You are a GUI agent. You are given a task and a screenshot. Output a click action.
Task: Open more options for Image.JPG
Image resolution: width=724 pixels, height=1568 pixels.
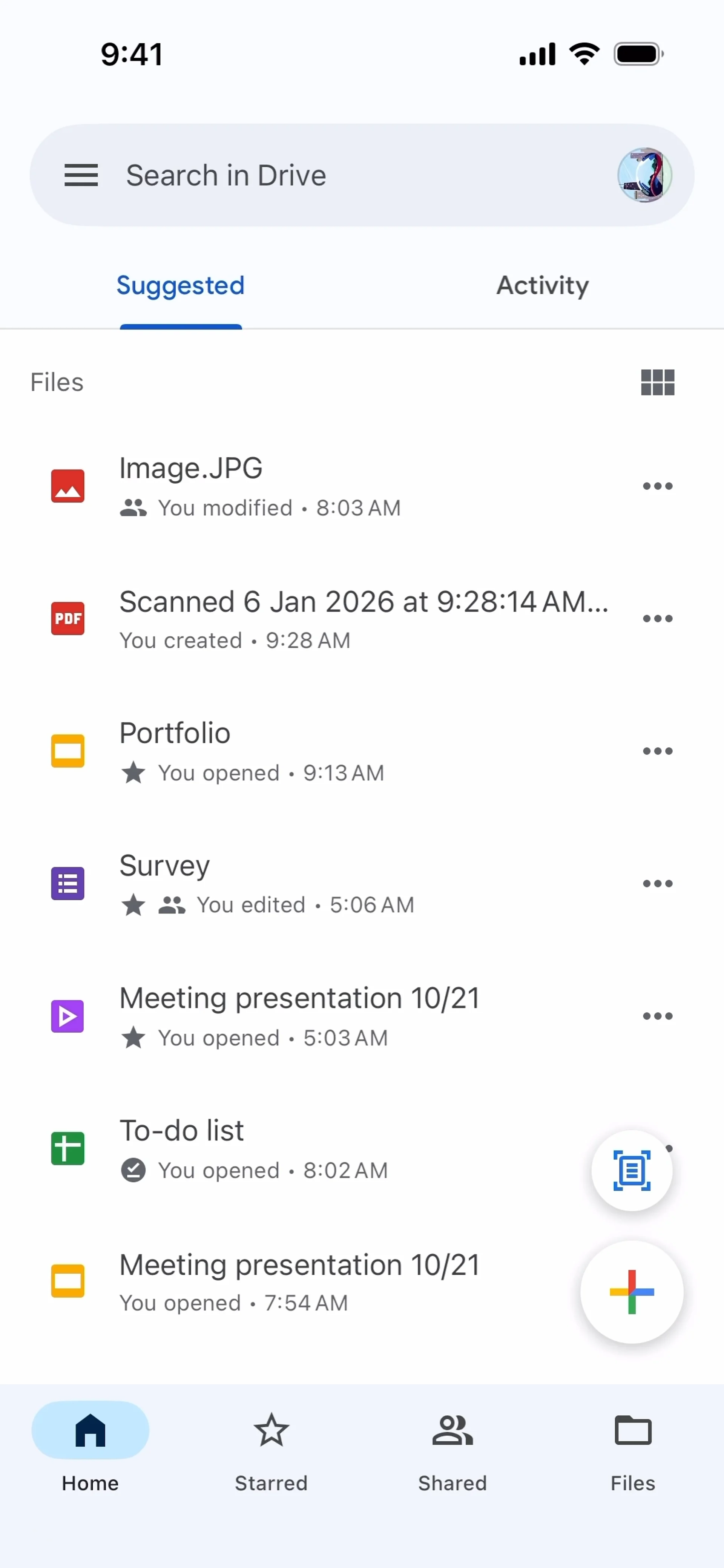[x=658, y=486]
